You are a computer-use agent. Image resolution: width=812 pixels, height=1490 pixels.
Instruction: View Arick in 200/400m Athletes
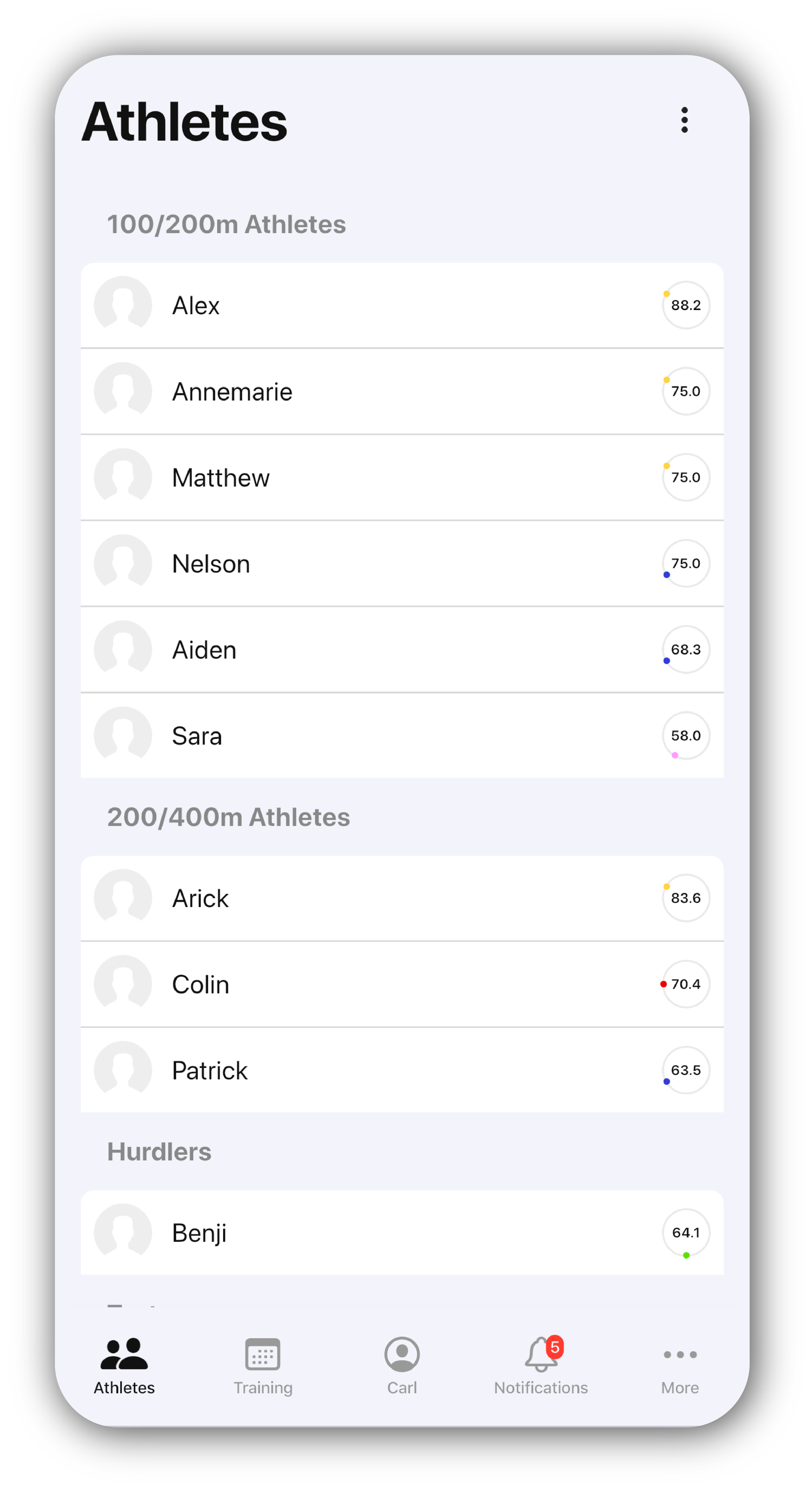click(402, 898)
